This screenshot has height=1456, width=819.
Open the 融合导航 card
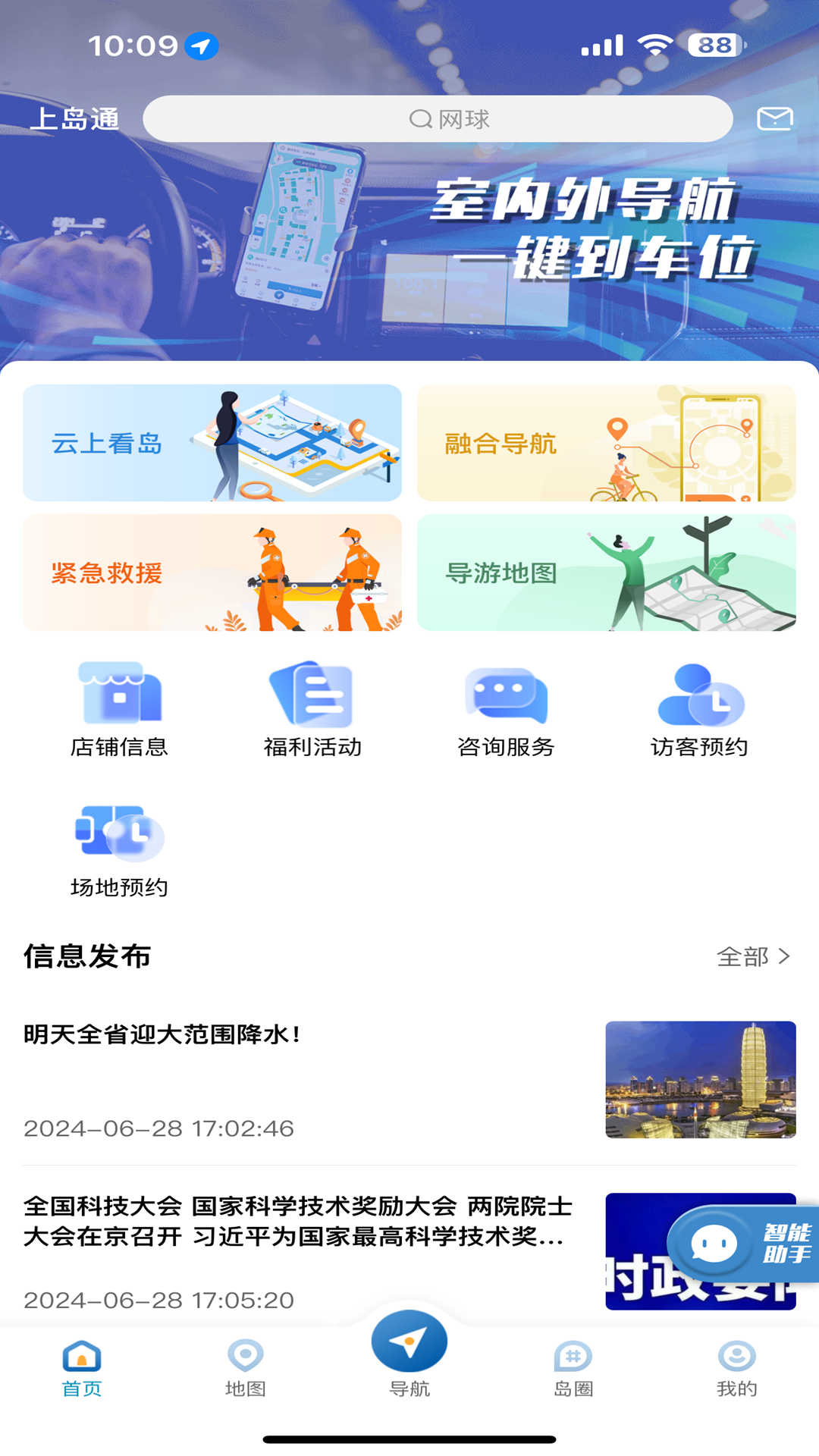[606, 443]
